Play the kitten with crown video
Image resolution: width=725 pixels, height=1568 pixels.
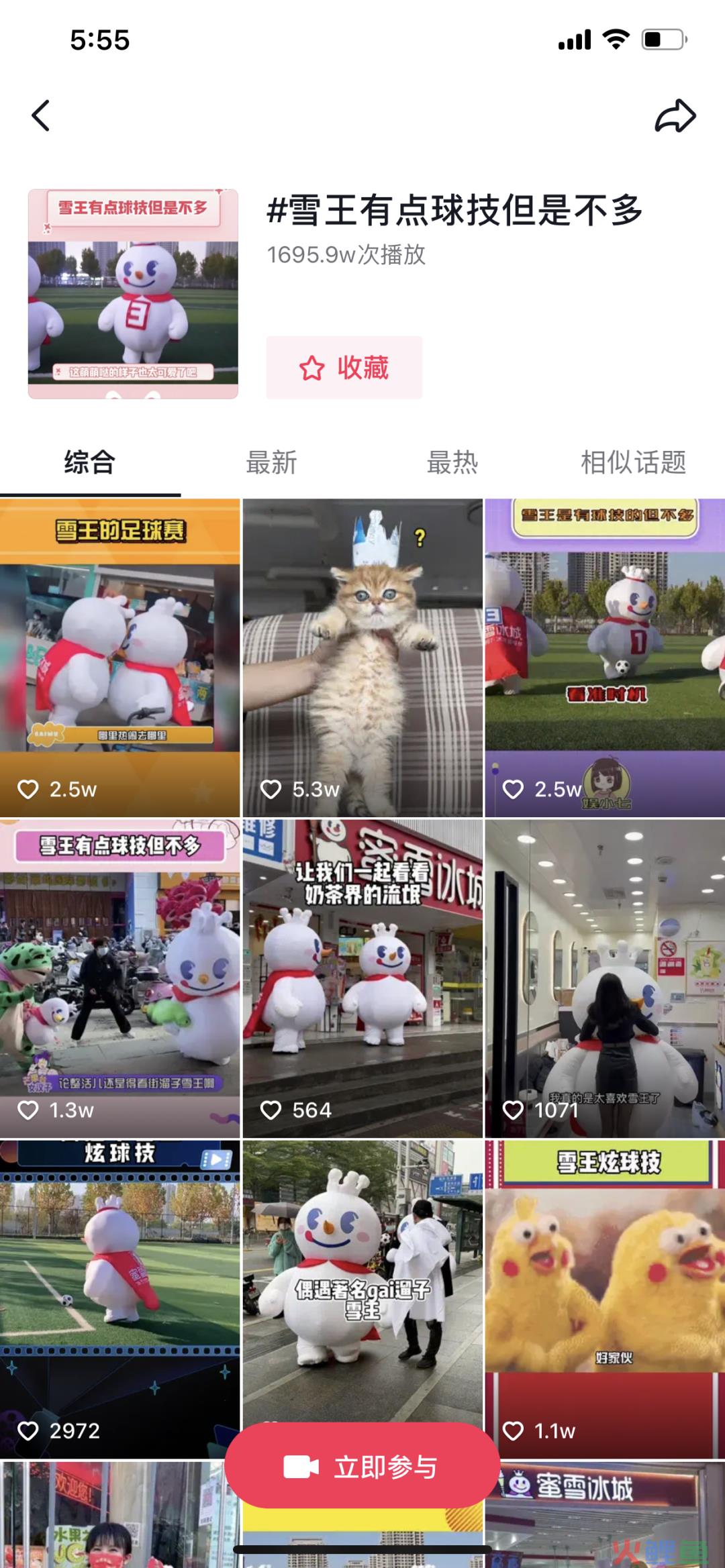[x=362, y=658]
